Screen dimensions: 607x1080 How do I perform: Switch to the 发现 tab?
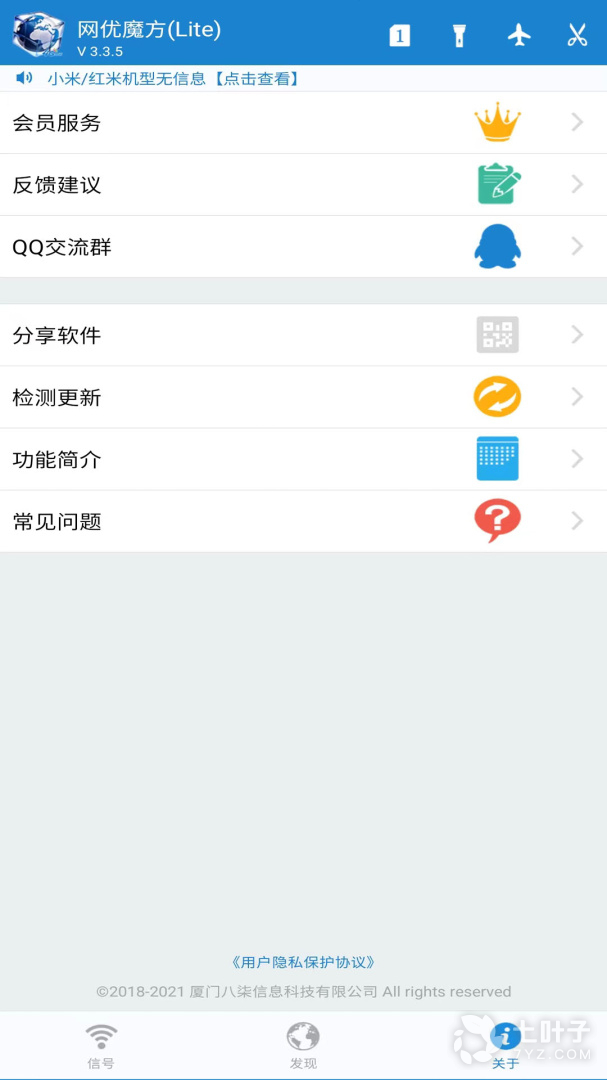303,1046
